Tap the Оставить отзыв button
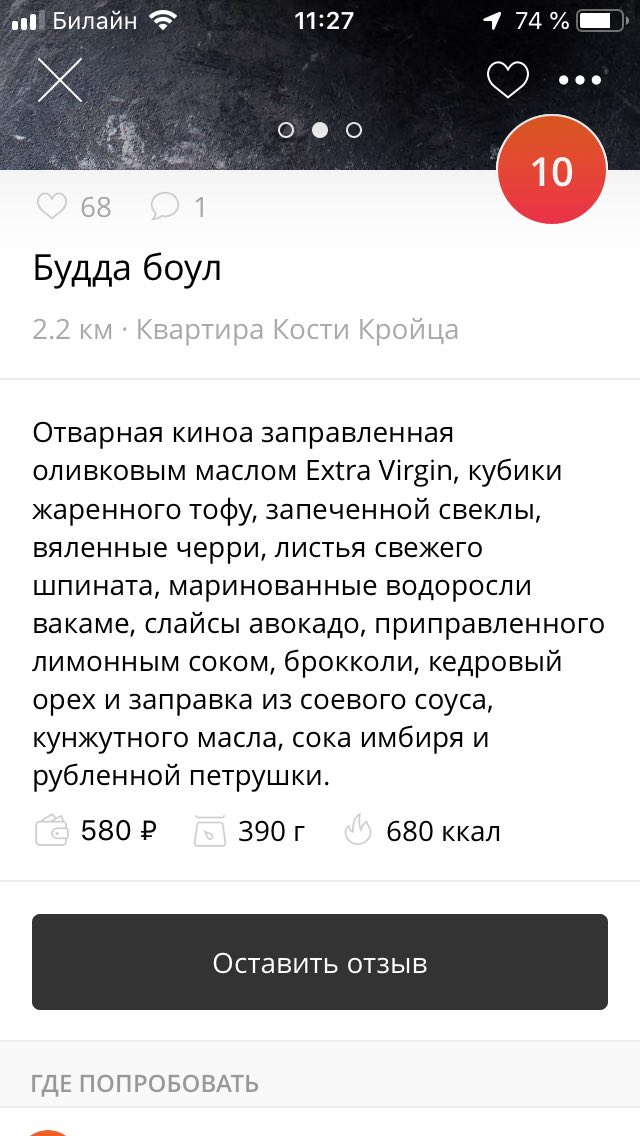Image resolution: width=640 pixels, height=1136 pixels. 320,962
